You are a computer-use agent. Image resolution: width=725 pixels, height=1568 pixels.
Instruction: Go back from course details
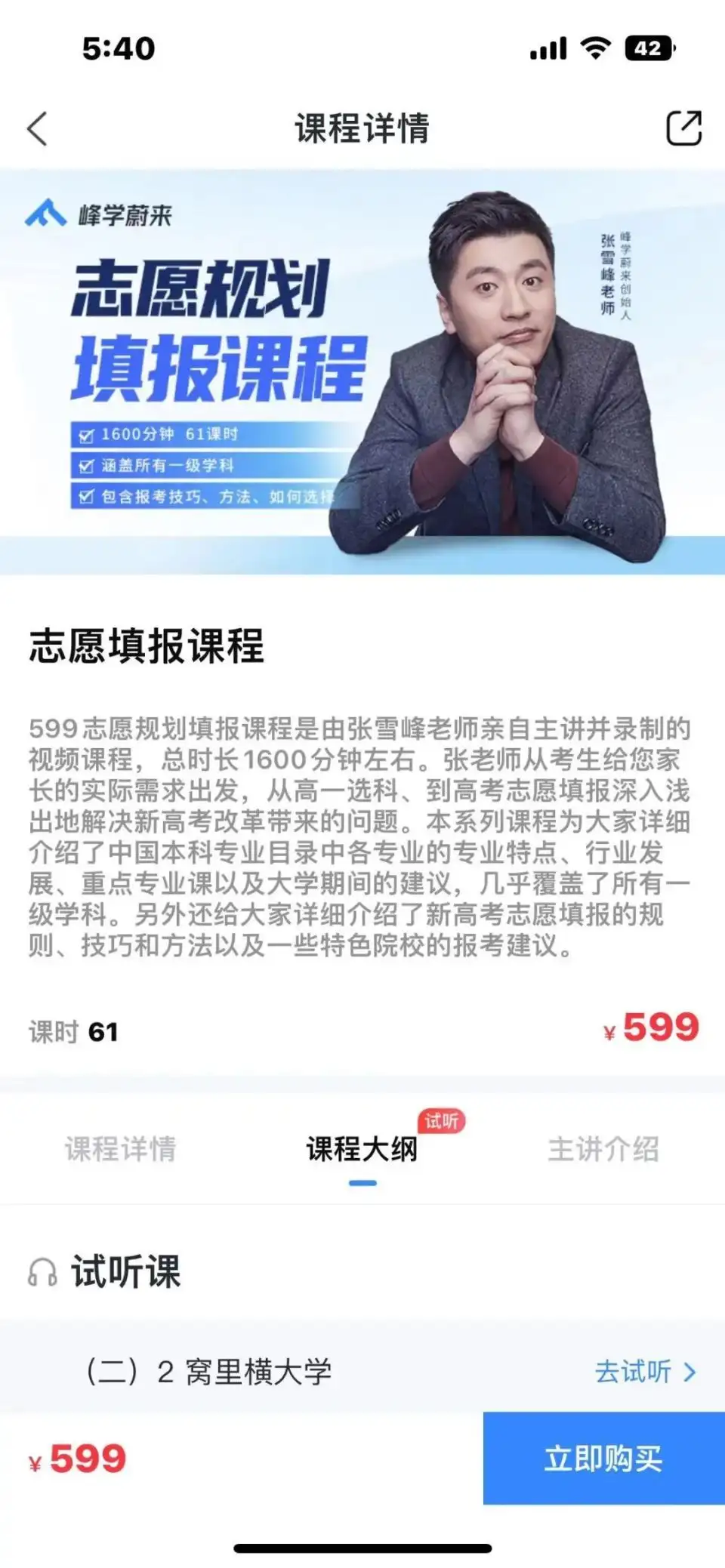37,128
